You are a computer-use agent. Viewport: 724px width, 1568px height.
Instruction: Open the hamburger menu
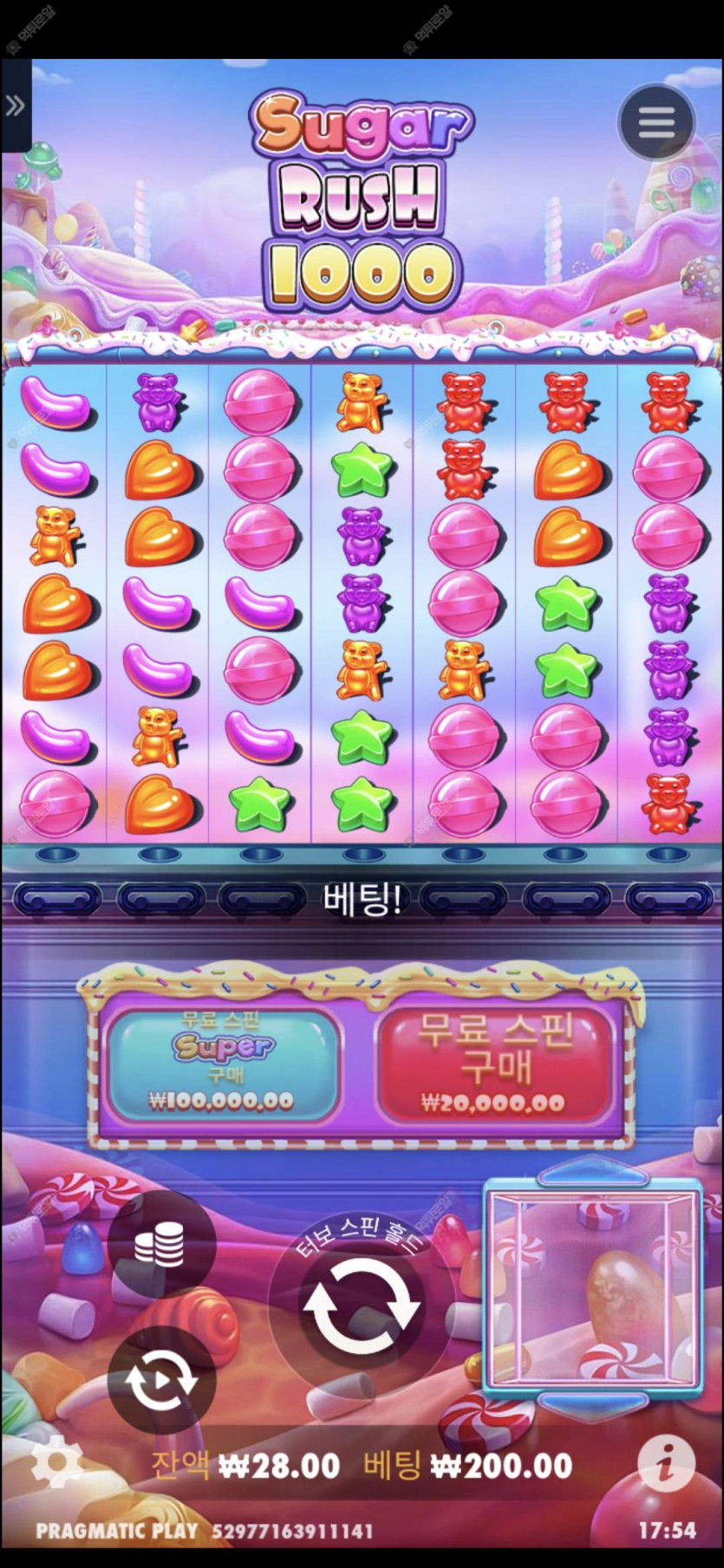point(656,123)
